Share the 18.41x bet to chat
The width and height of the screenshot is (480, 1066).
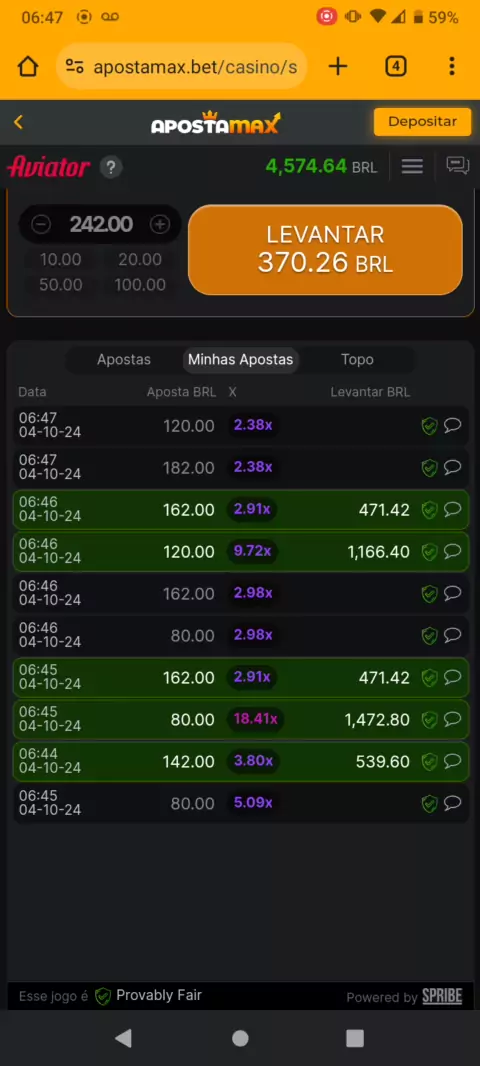[x=453, y=719]
